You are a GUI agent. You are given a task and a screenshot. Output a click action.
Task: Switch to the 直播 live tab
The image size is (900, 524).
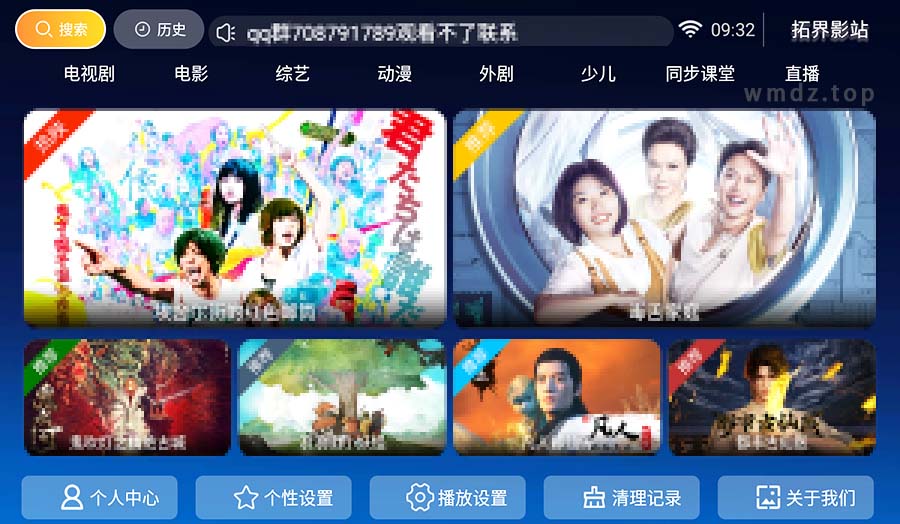[802, 73]
